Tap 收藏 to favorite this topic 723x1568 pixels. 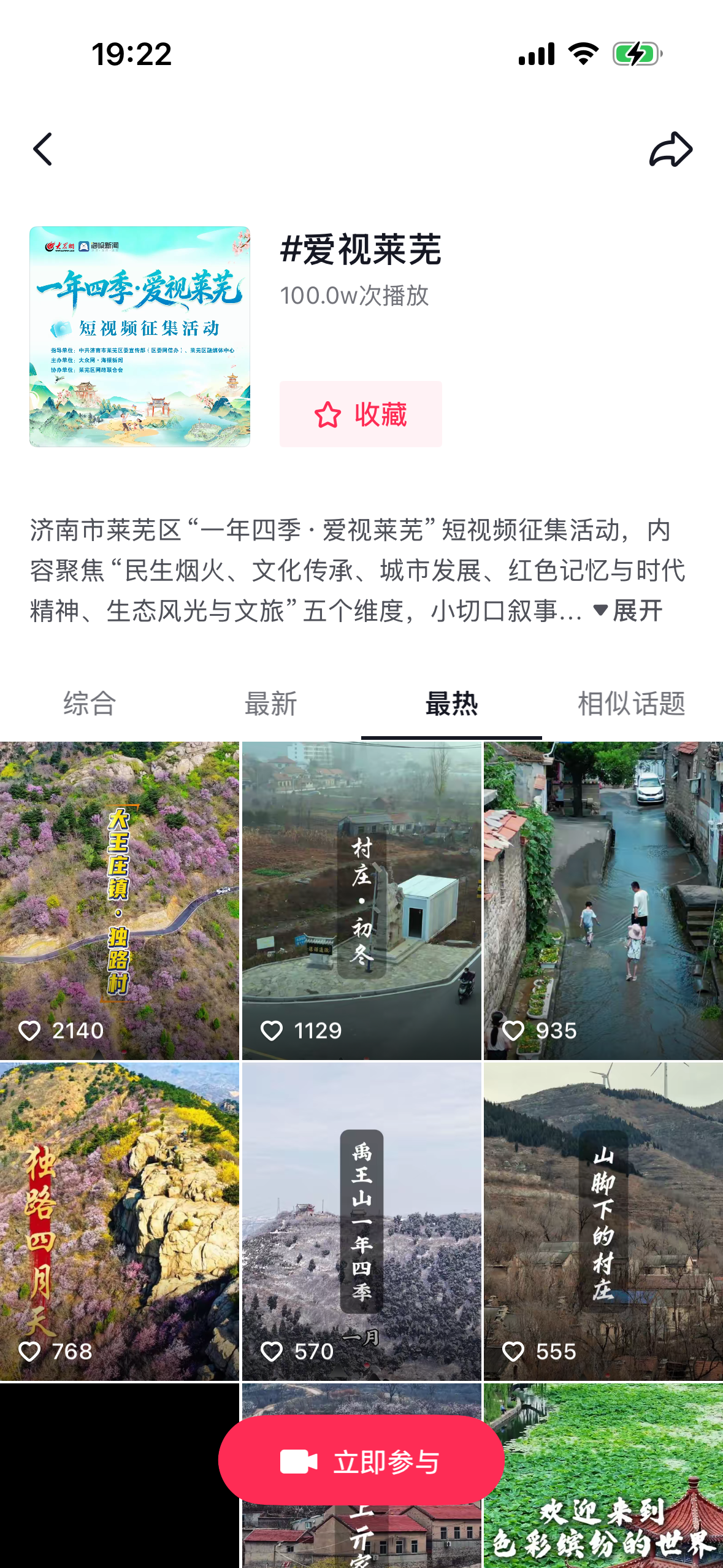pyautogui.click(x=361, y=414)
